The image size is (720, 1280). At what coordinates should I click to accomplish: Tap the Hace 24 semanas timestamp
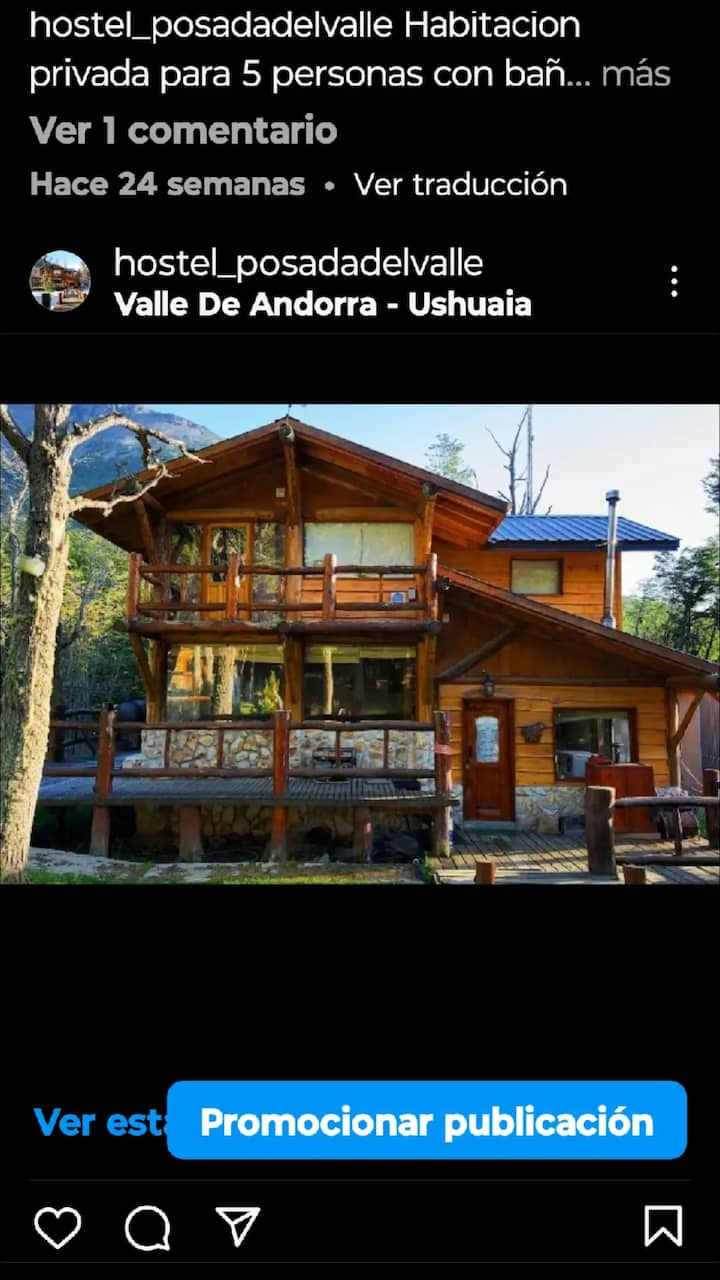(x=168, y=184)
